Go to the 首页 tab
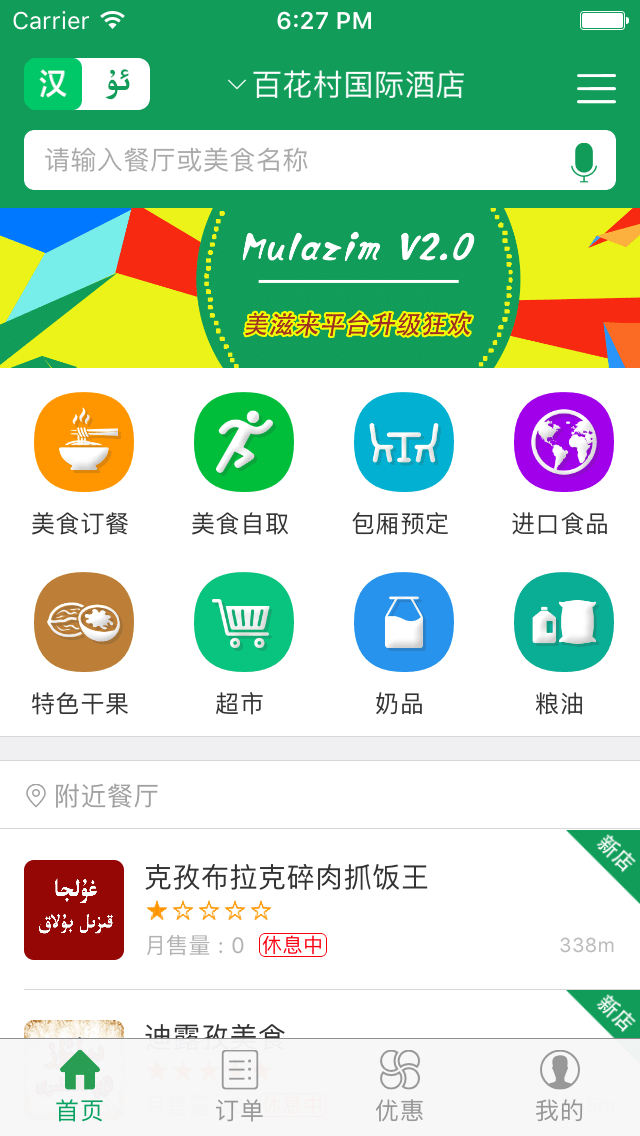Viewport: 640px width, 1136px height. pos(80,1086)
